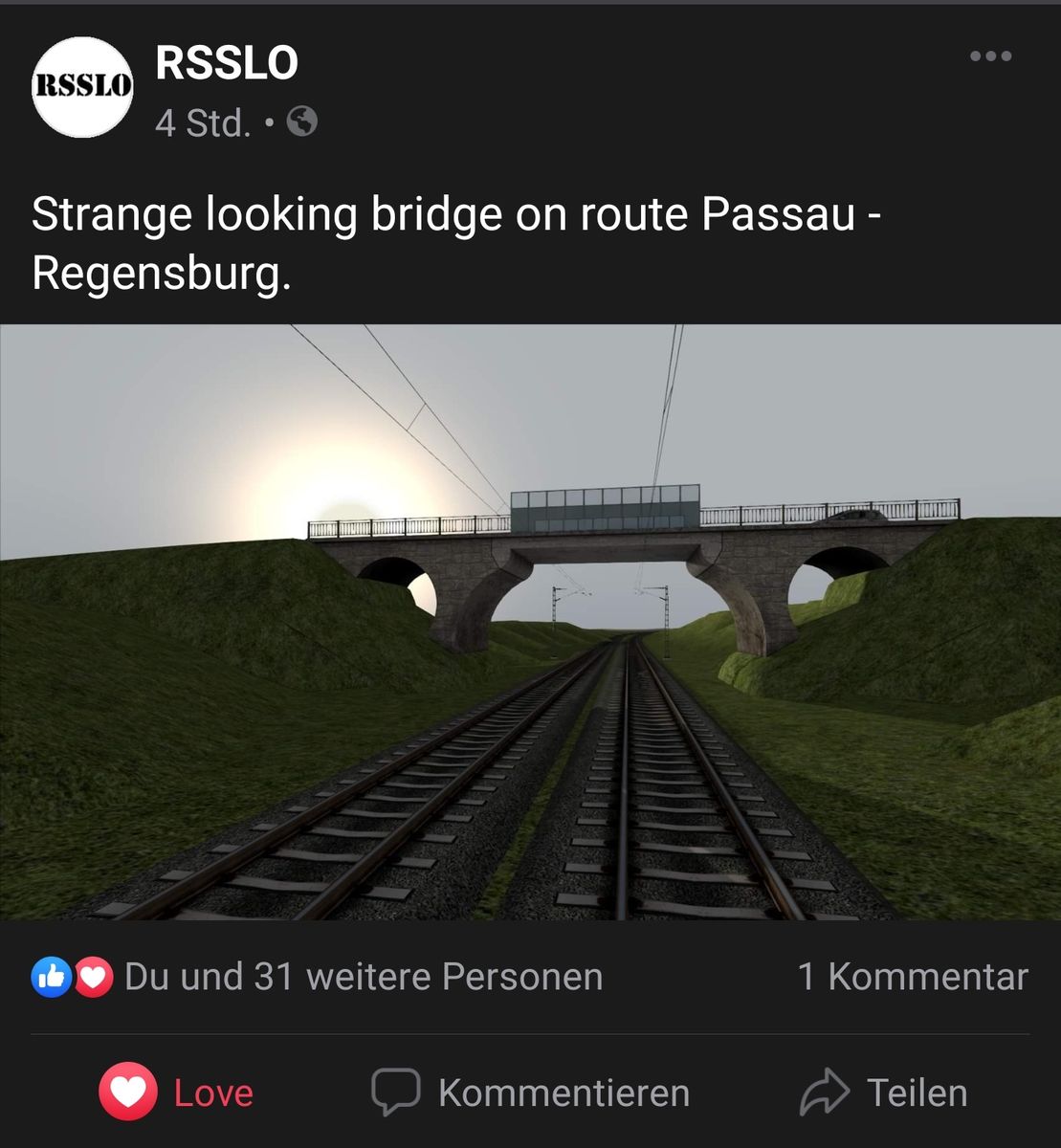This screenshot has height=1148, width=1061.
Task: Share the post via Teilen
Action: tap(884, 1092)
